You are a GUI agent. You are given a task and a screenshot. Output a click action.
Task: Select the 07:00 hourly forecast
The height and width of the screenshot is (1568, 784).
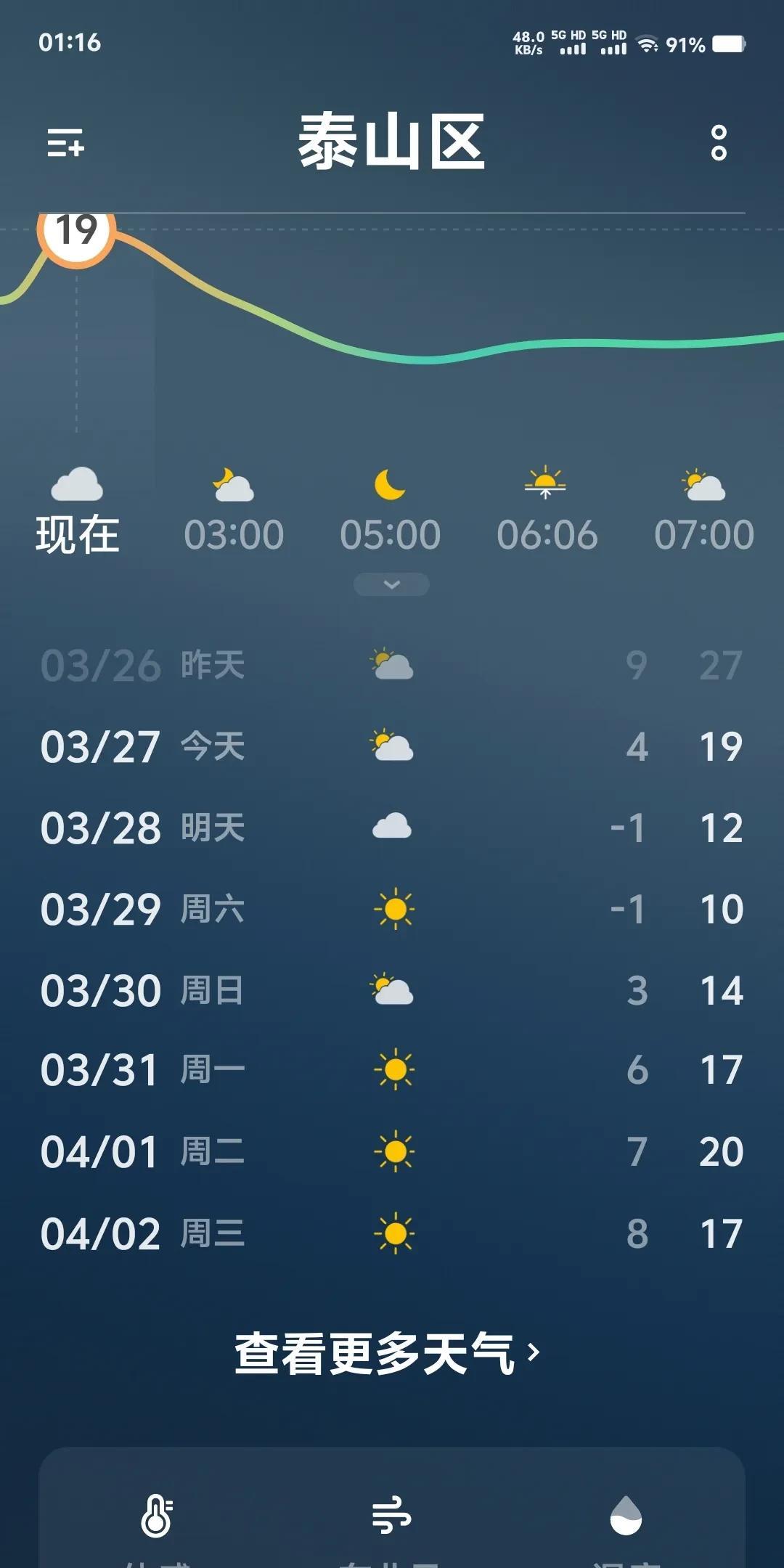tap(704, 511)
